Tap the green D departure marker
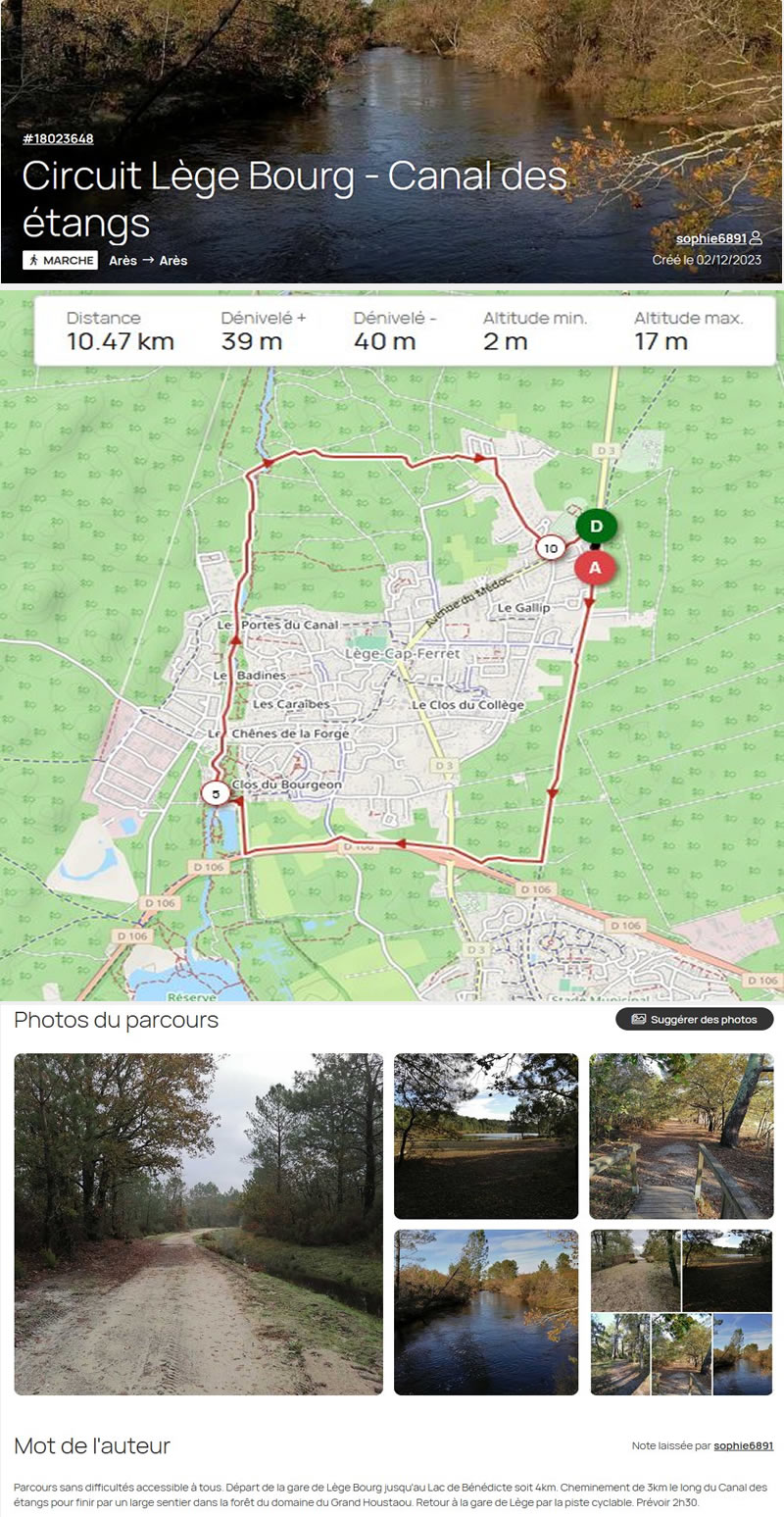 596,526
